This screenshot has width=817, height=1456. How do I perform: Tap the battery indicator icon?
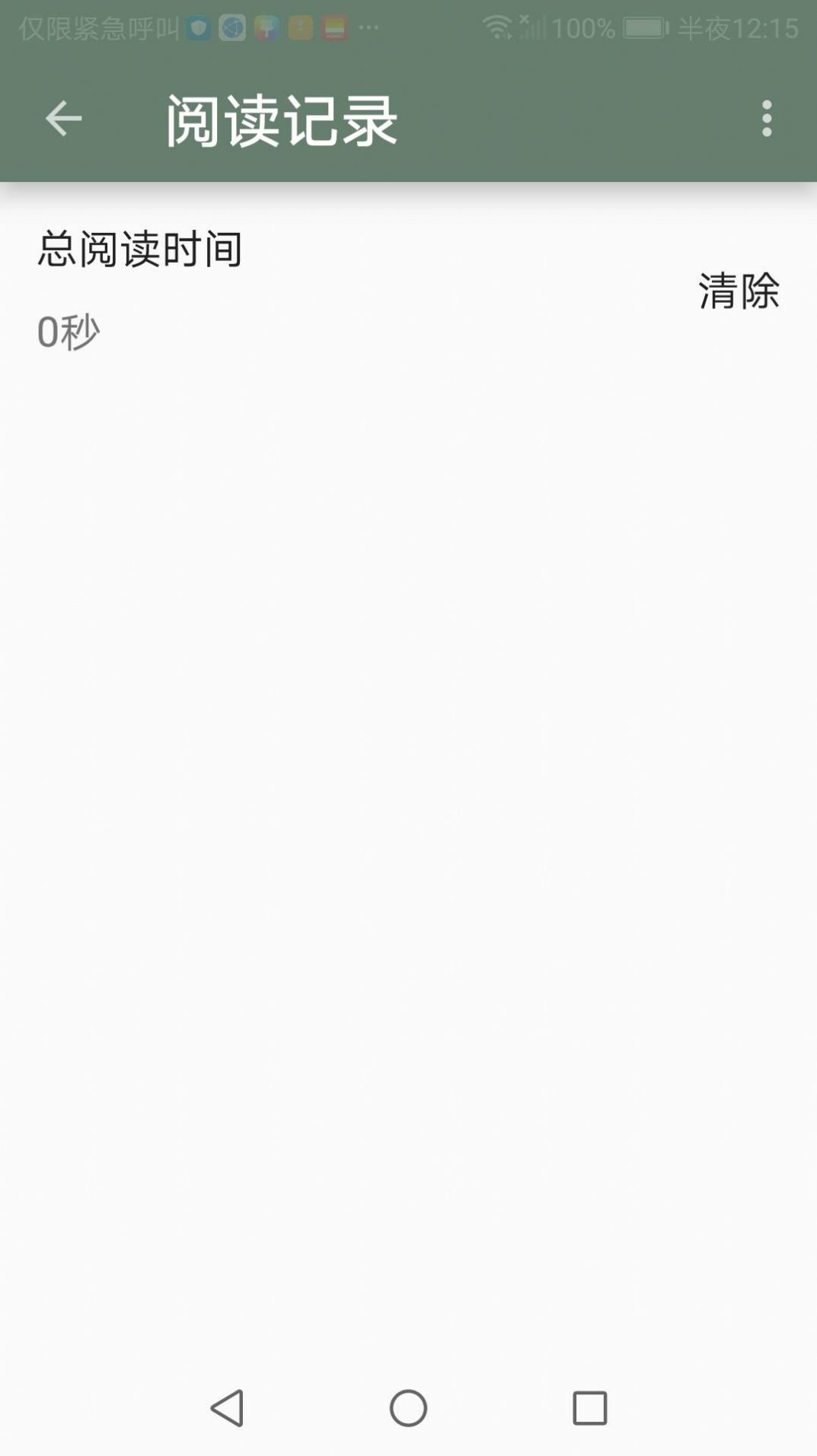point(646,27)
